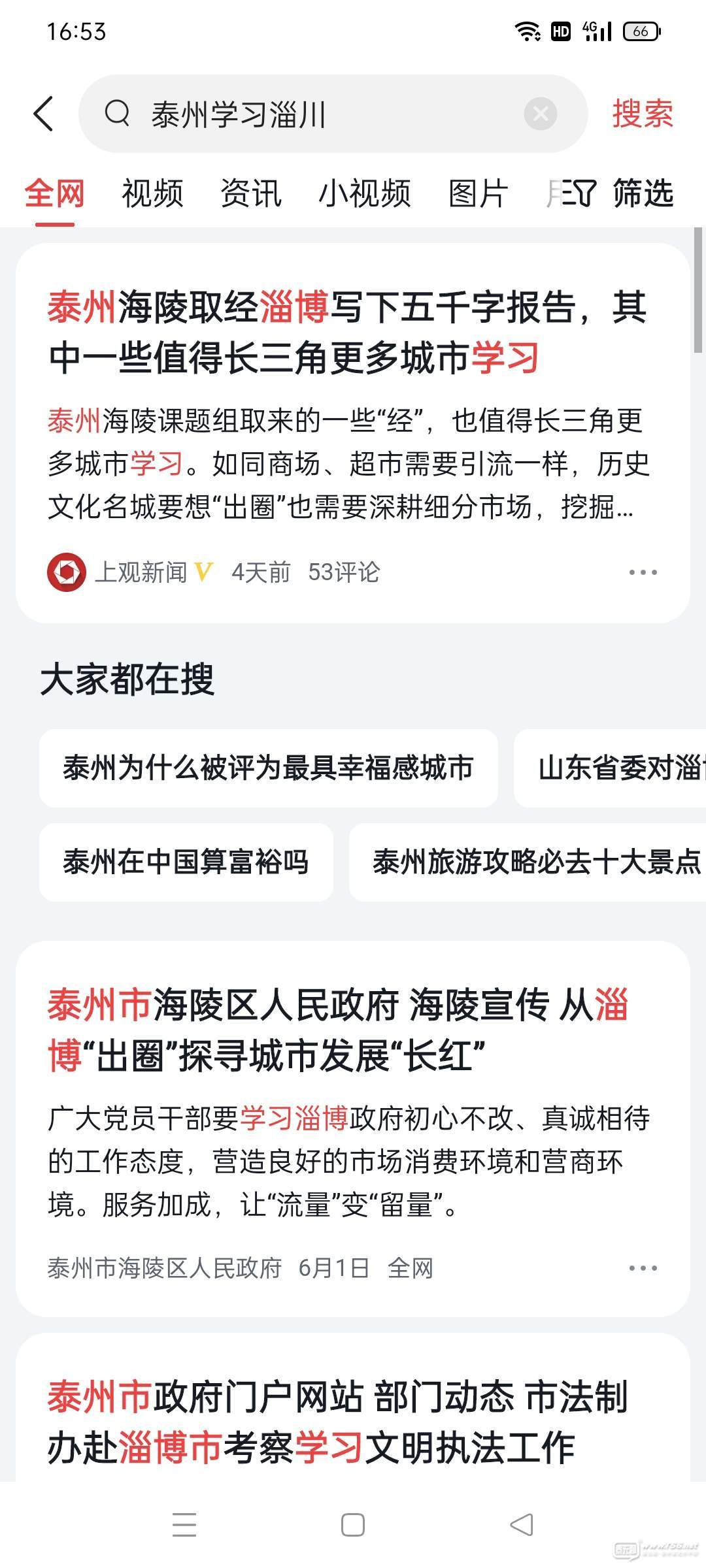
Task: Select suggestion 泰州为什么被评为最具幸福感城市
Action: point(268,768)
